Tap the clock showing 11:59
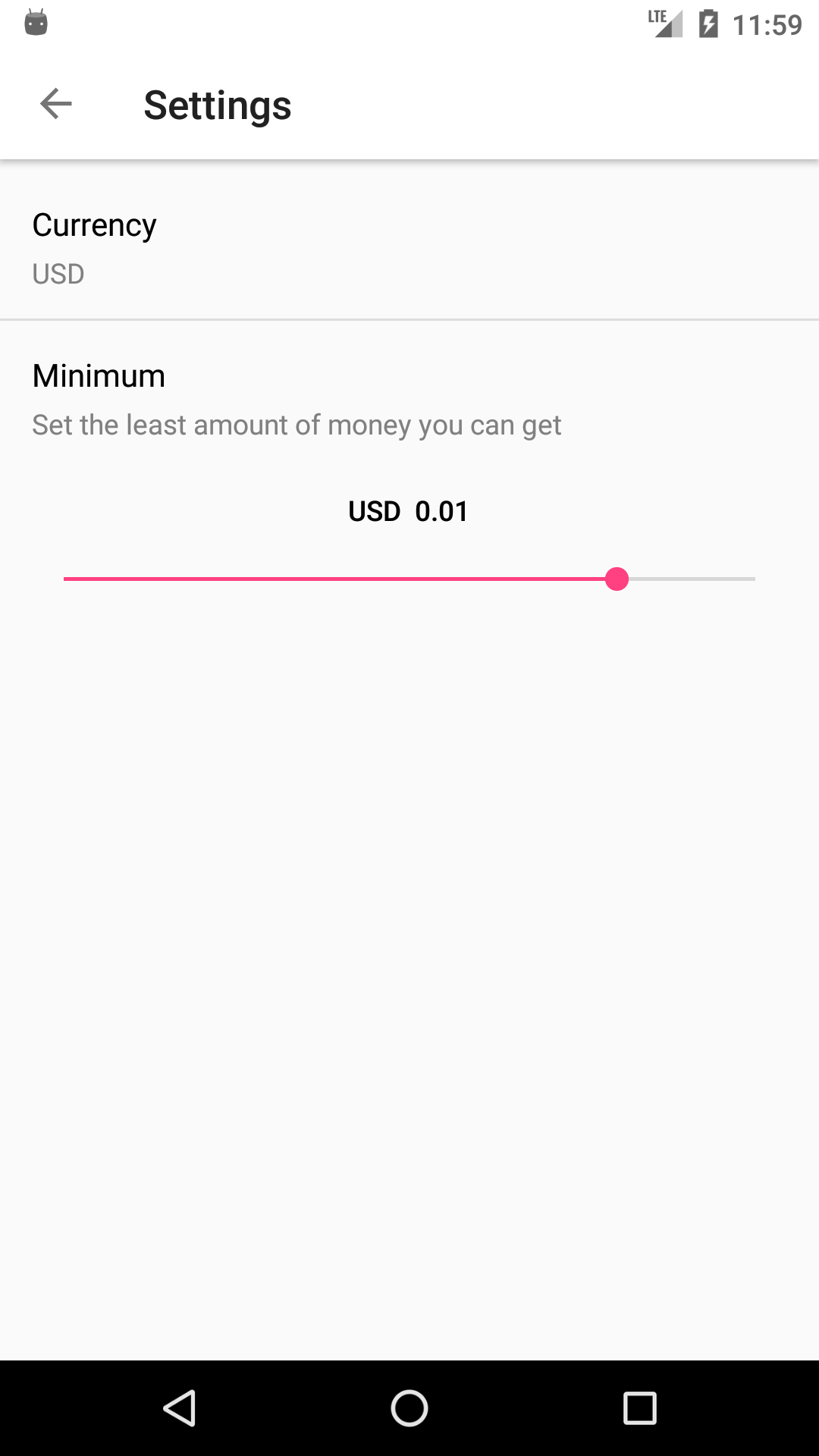 [x=766, y=24]
